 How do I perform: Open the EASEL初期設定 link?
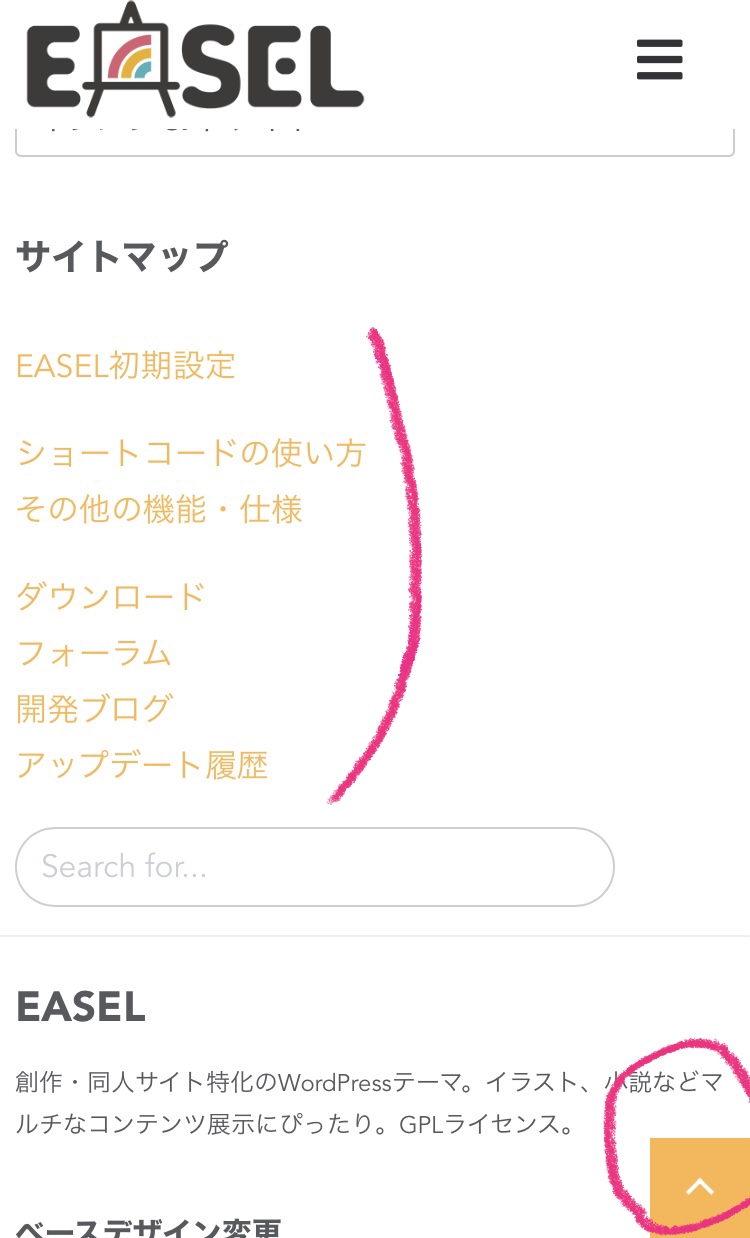tap(126, 366)
